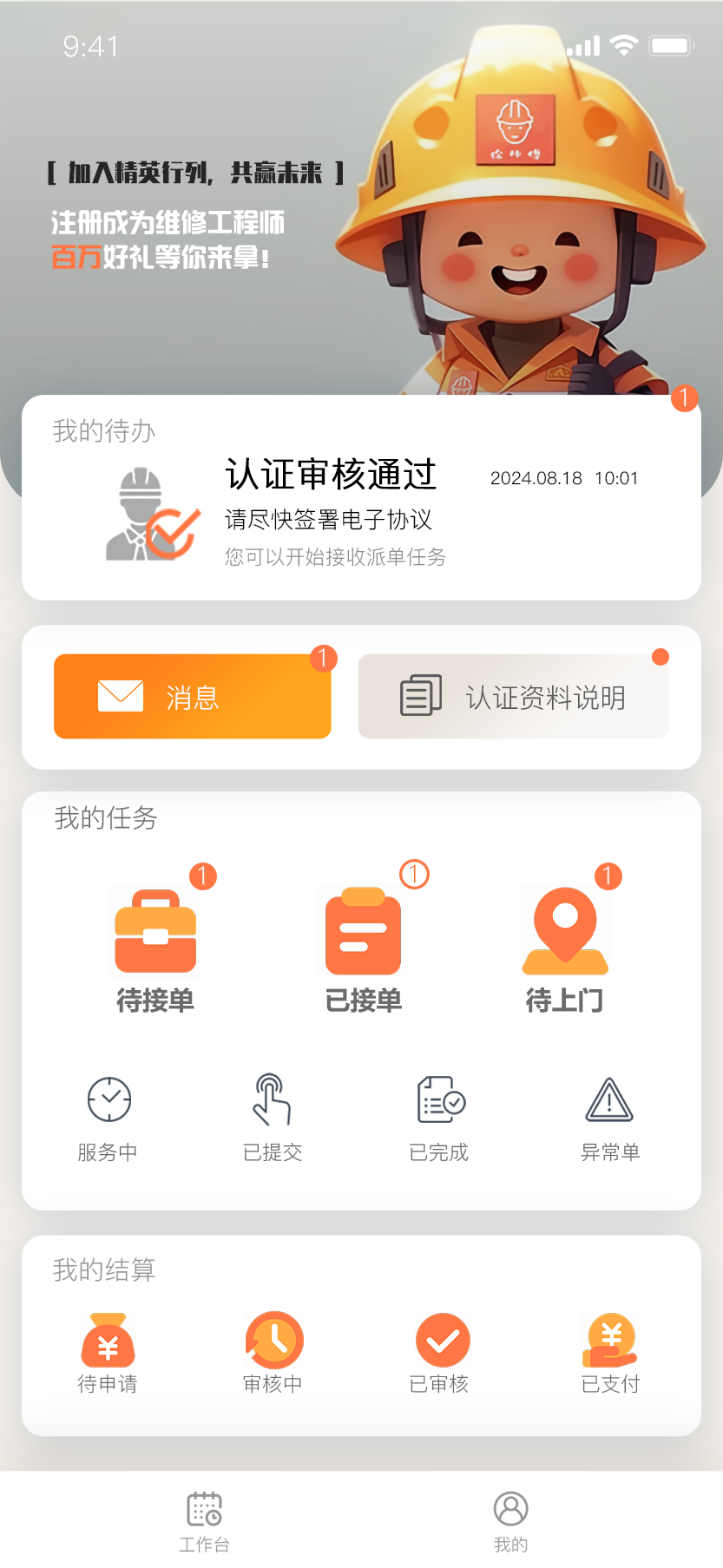Open 认证资料说明 document
This screenshot has width=723, height=1568.
[x=513, y=696]
